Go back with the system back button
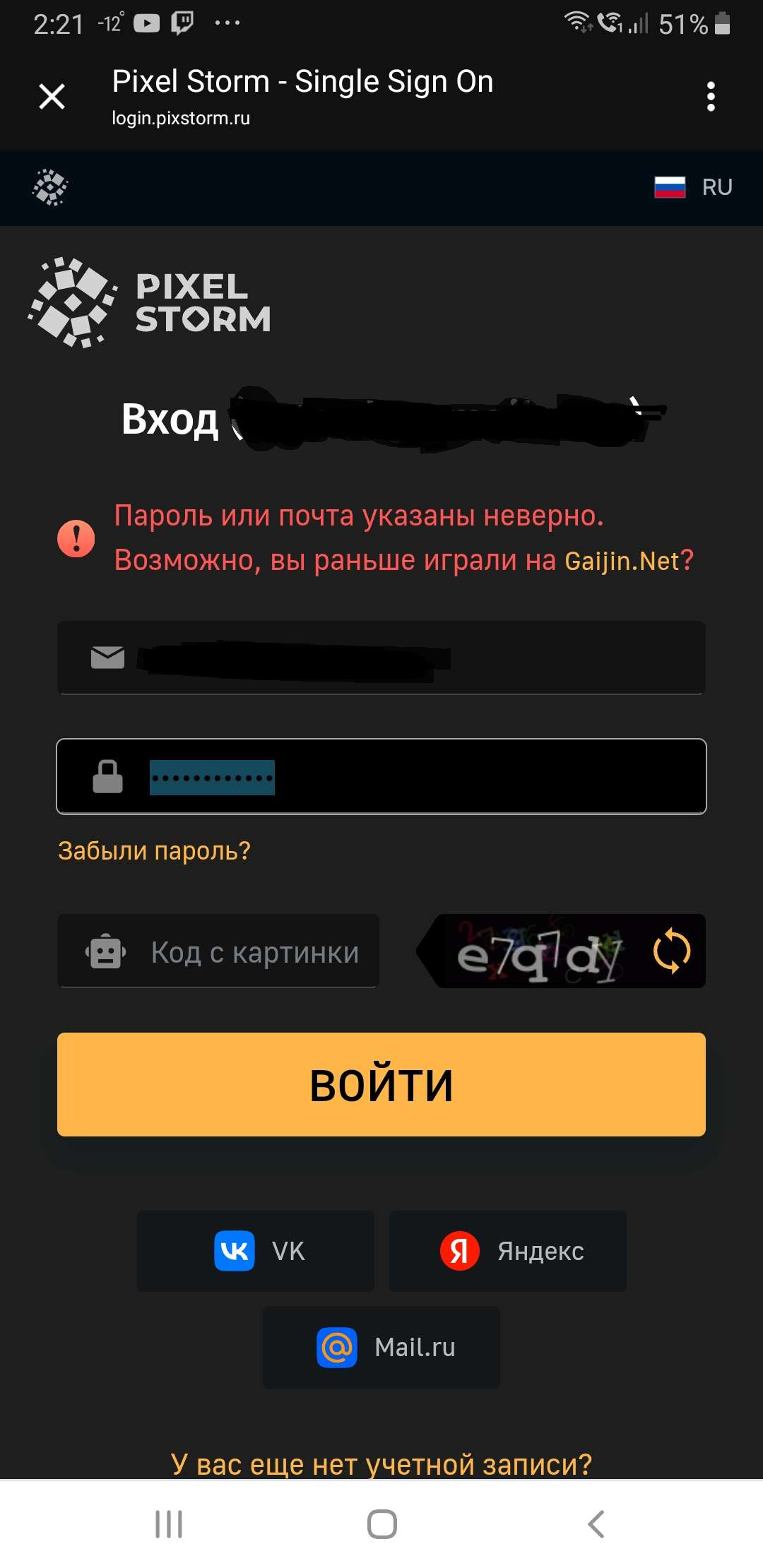The width and height of the screenshot is (763, 1568). 596,1524
